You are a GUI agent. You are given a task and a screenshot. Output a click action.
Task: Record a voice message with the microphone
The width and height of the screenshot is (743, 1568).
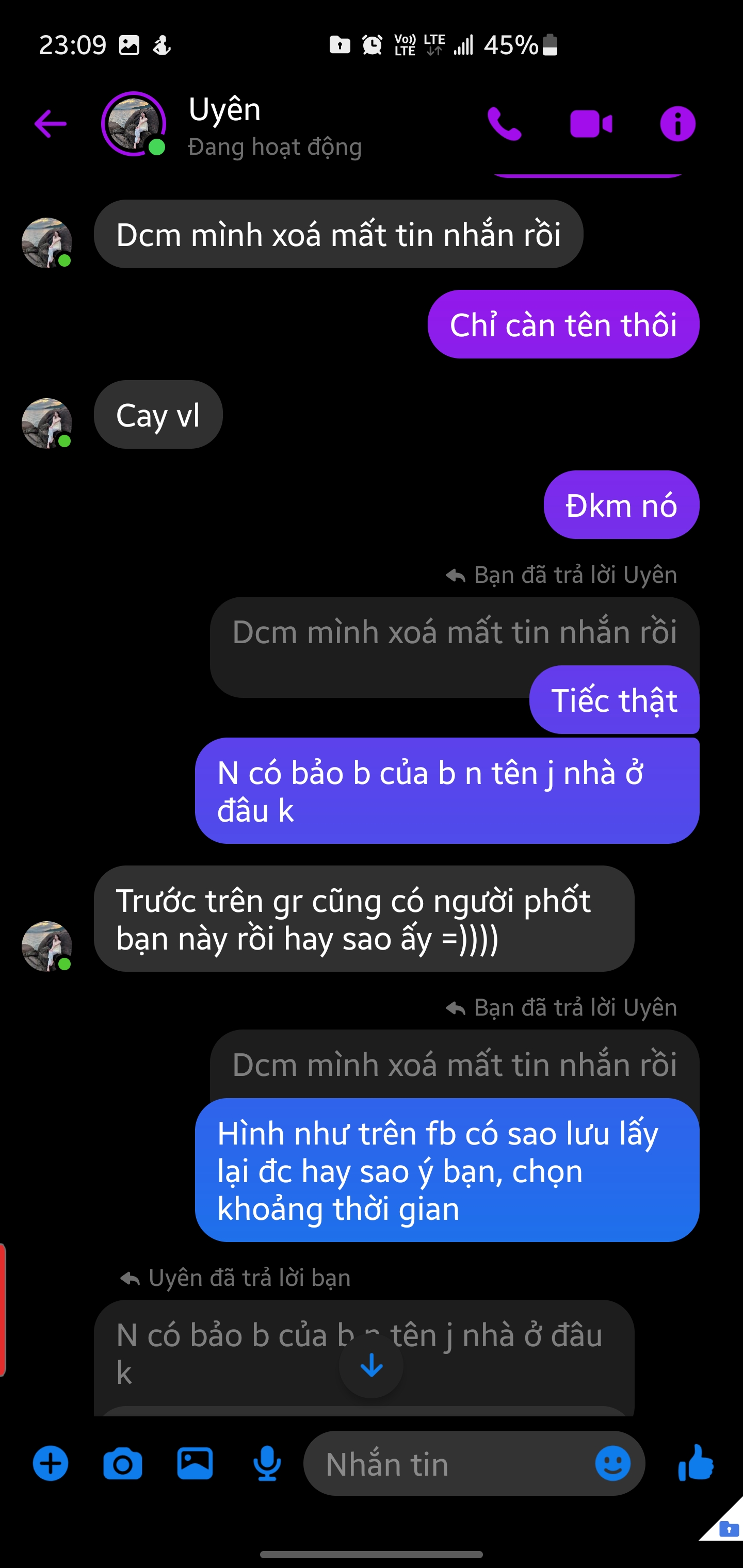point(267,1463)
